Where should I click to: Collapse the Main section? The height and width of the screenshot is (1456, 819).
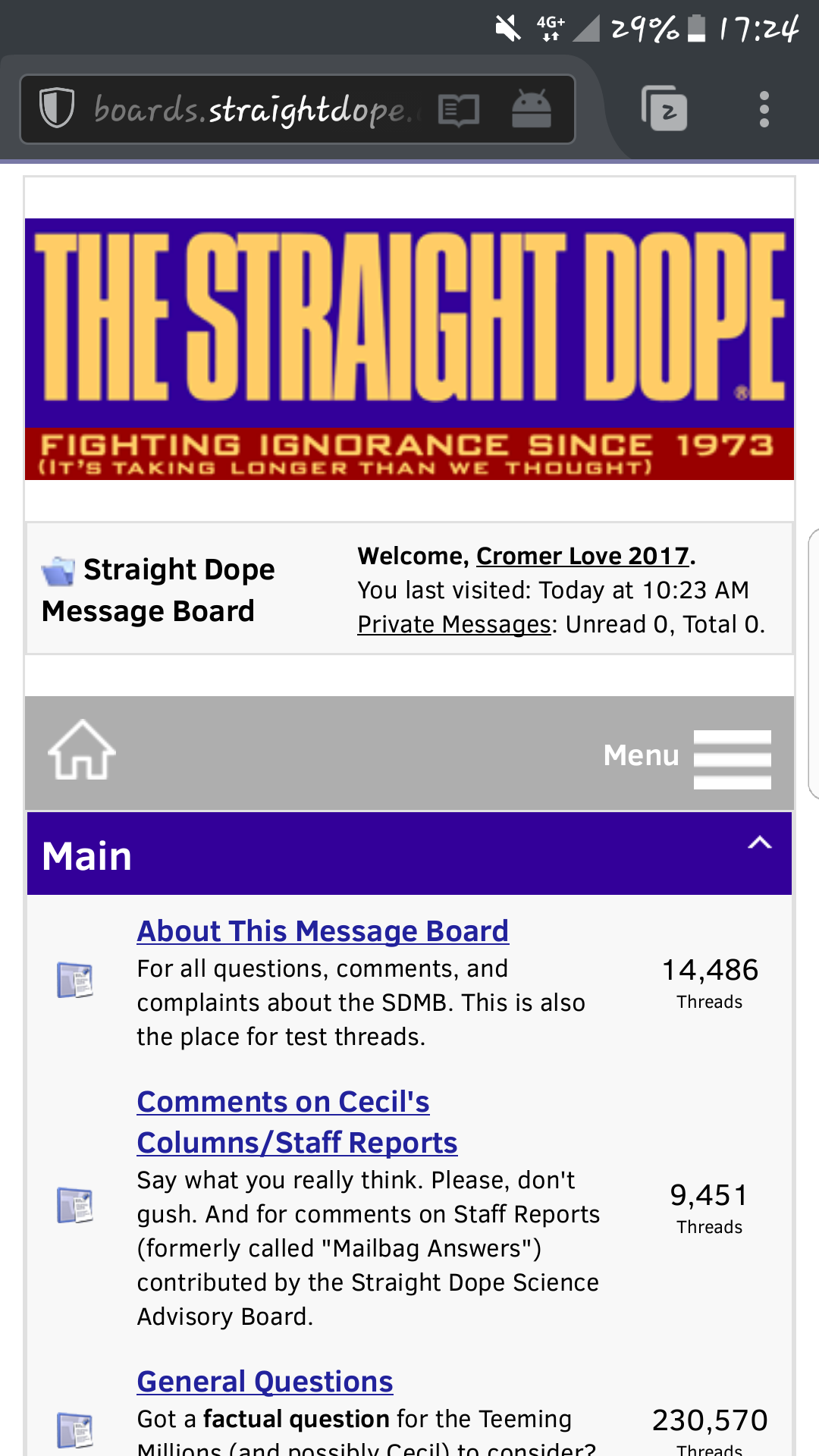point(760,843)
